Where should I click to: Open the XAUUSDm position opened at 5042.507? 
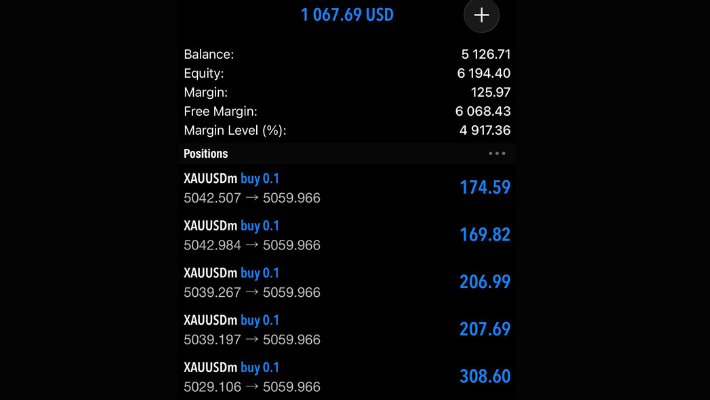(x=346, y=188)
